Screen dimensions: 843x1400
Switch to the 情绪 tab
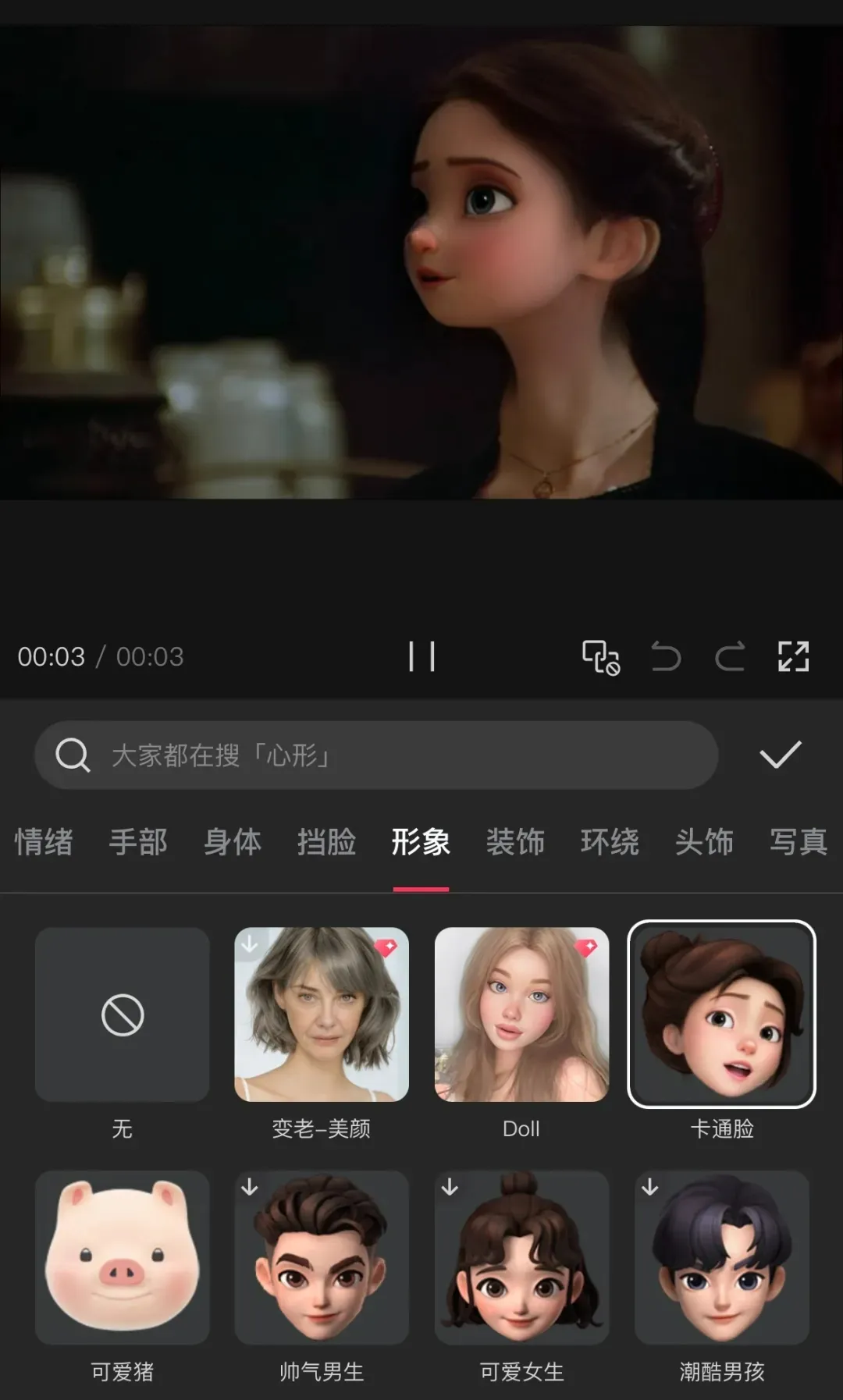tap(44, 842)
